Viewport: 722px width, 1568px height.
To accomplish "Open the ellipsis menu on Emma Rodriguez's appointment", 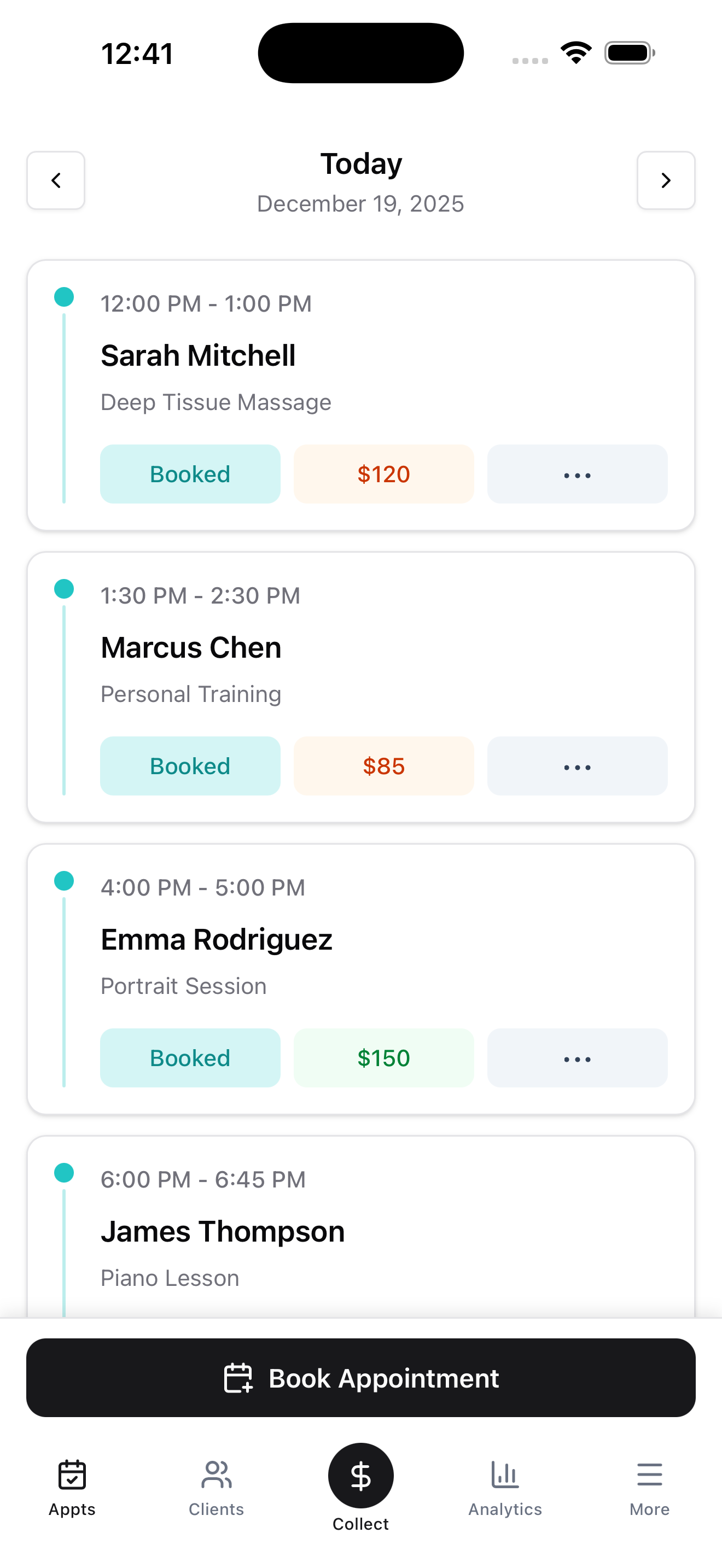I will point(577,1058).
